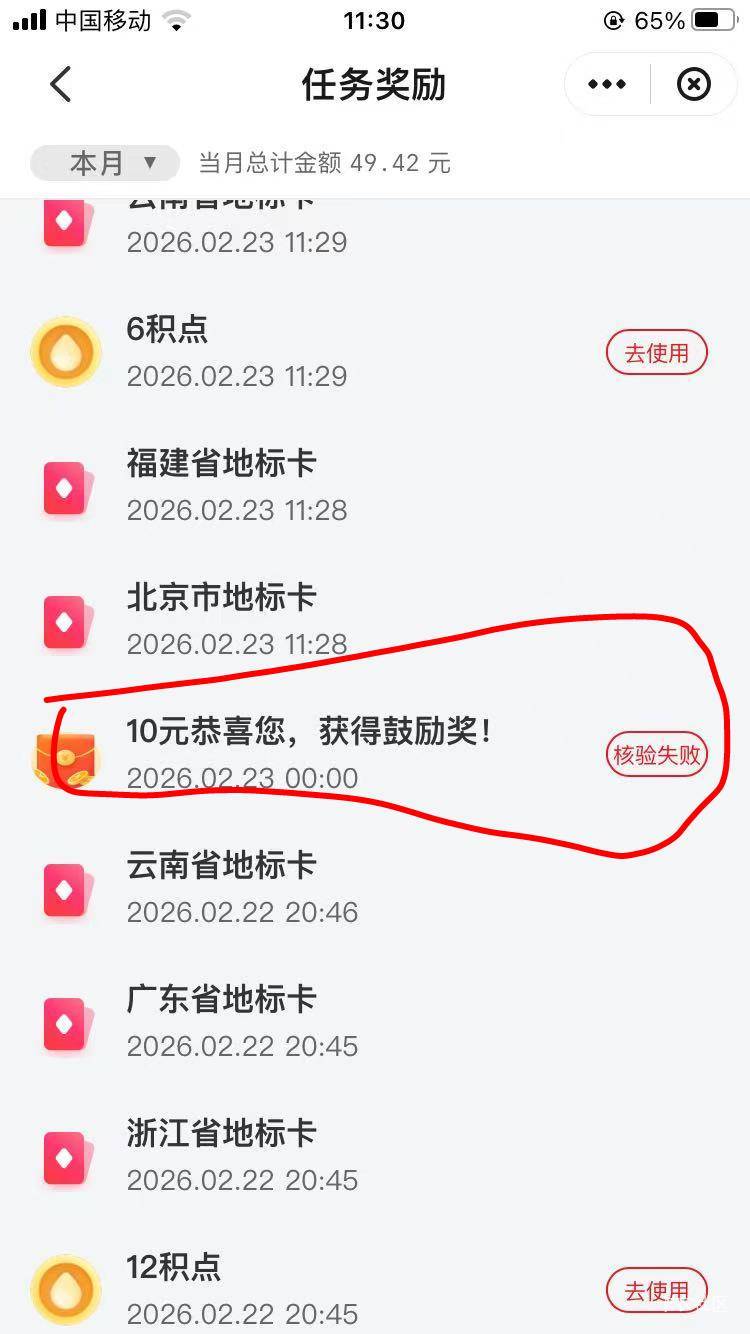
Task: Close the mini program with the X button
Action: [x=693, y=85]
